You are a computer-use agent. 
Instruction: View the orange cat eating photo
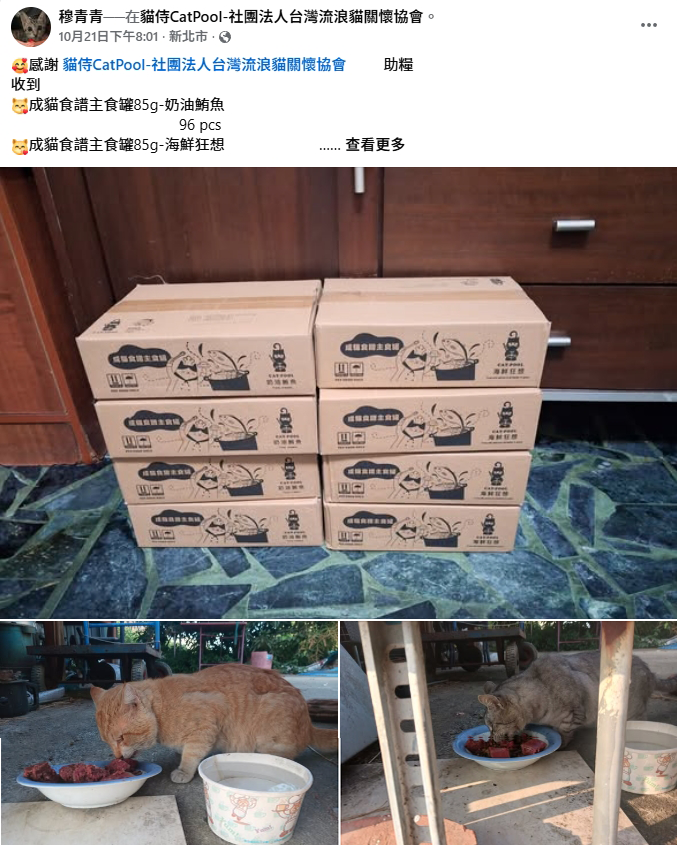(x=169, y=732)
